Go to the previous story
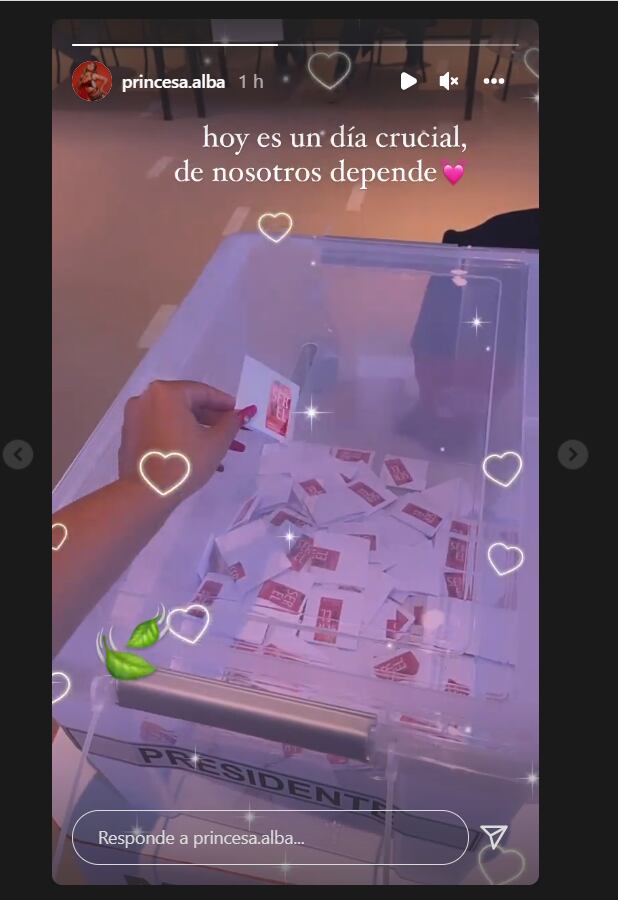The image size is (618, 900). [x=18, y=454]
